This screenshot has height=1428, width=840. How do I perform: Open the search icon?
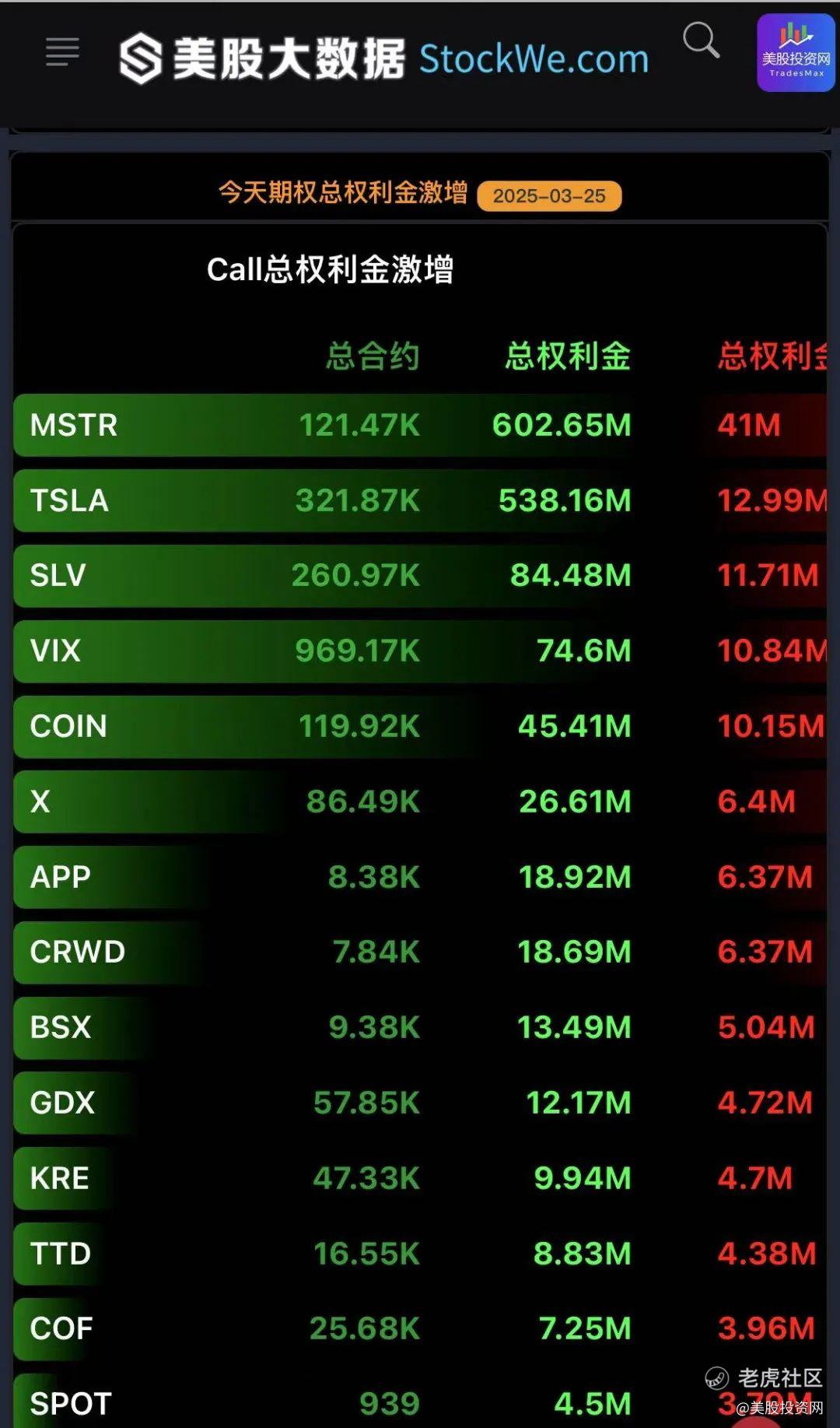(700, 40)
